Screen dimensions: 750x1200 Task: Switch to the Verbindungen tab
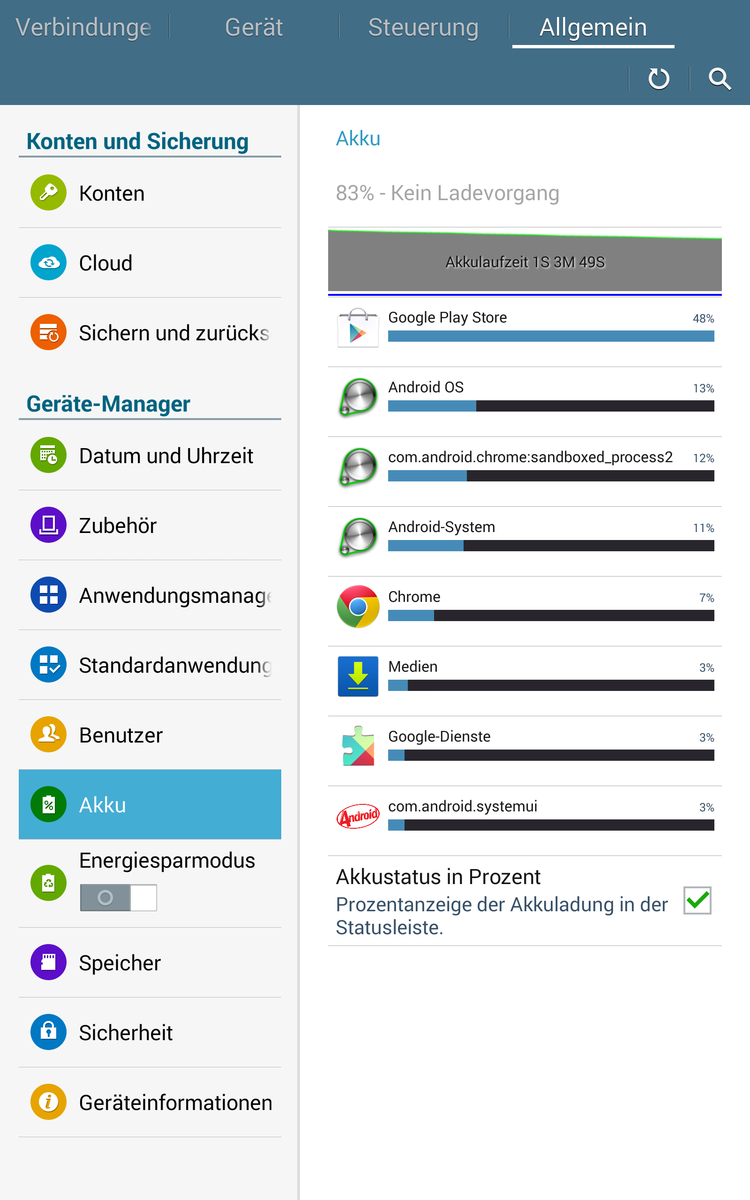[x=84, y=27]
